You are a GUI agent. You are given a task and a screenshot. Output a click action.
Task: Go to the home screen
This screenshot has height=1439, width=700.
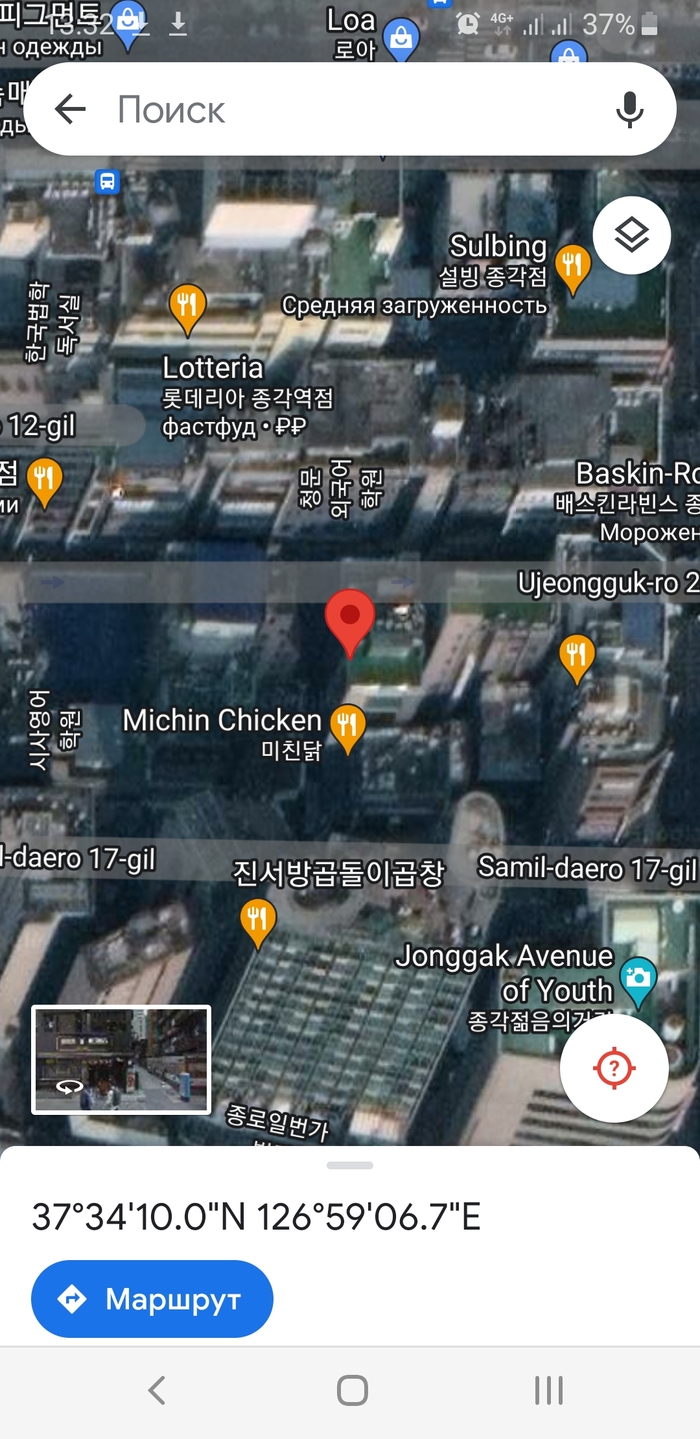pyautogui.click(x=352, y=1390)
